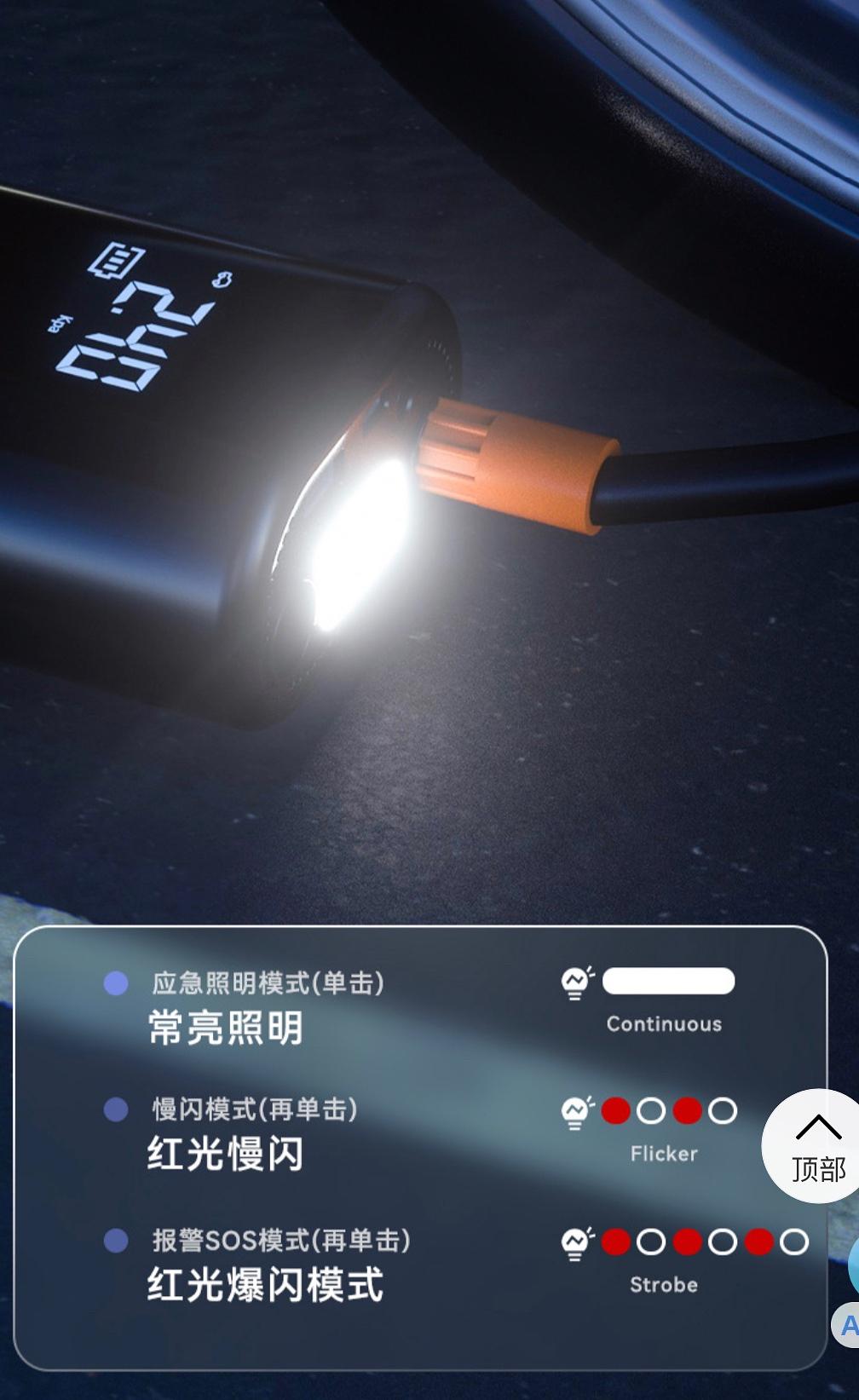The width and height of the screenshot is (859, 1400).
Task: Open the floating AI assistant bubble
Action: (848, 1325)
